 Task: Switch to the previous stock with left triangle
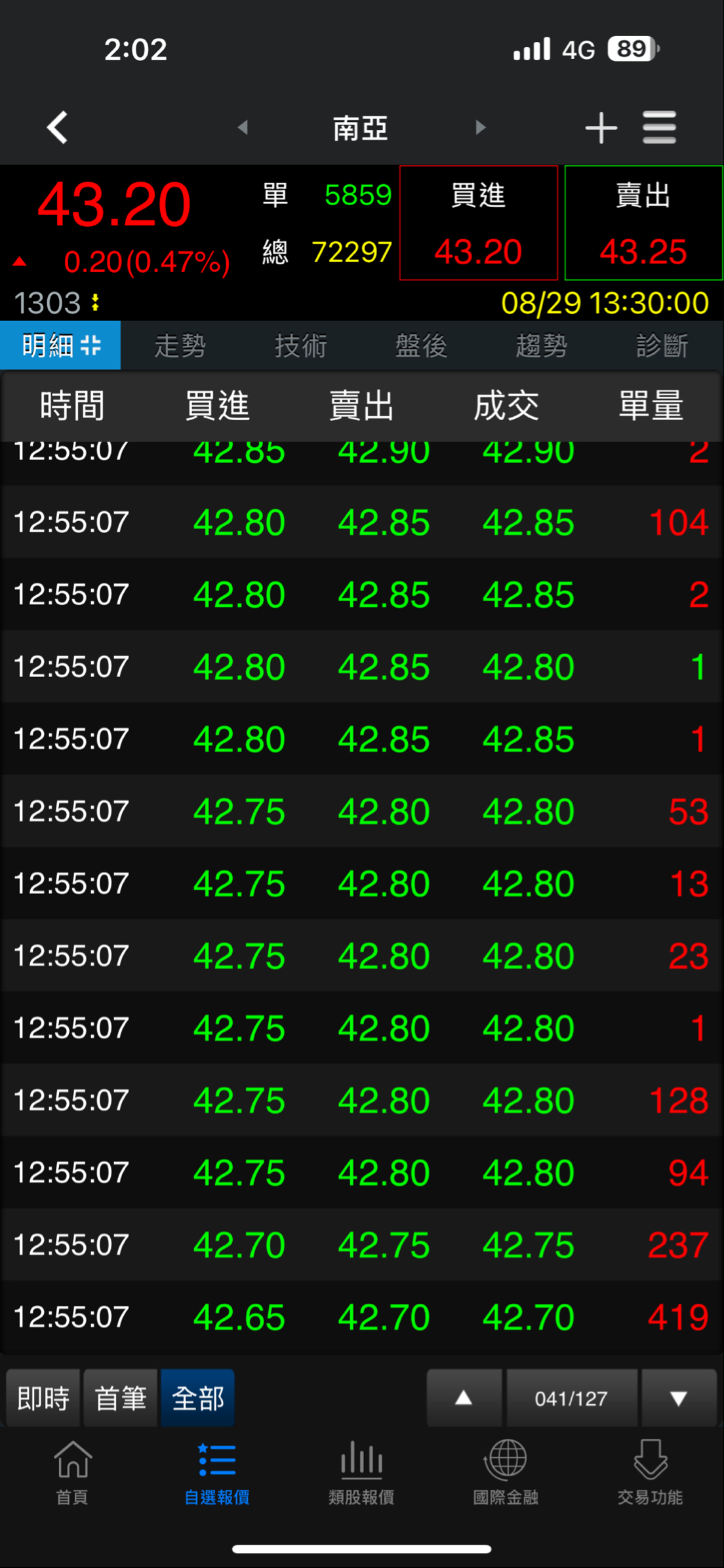click(243, 127)
